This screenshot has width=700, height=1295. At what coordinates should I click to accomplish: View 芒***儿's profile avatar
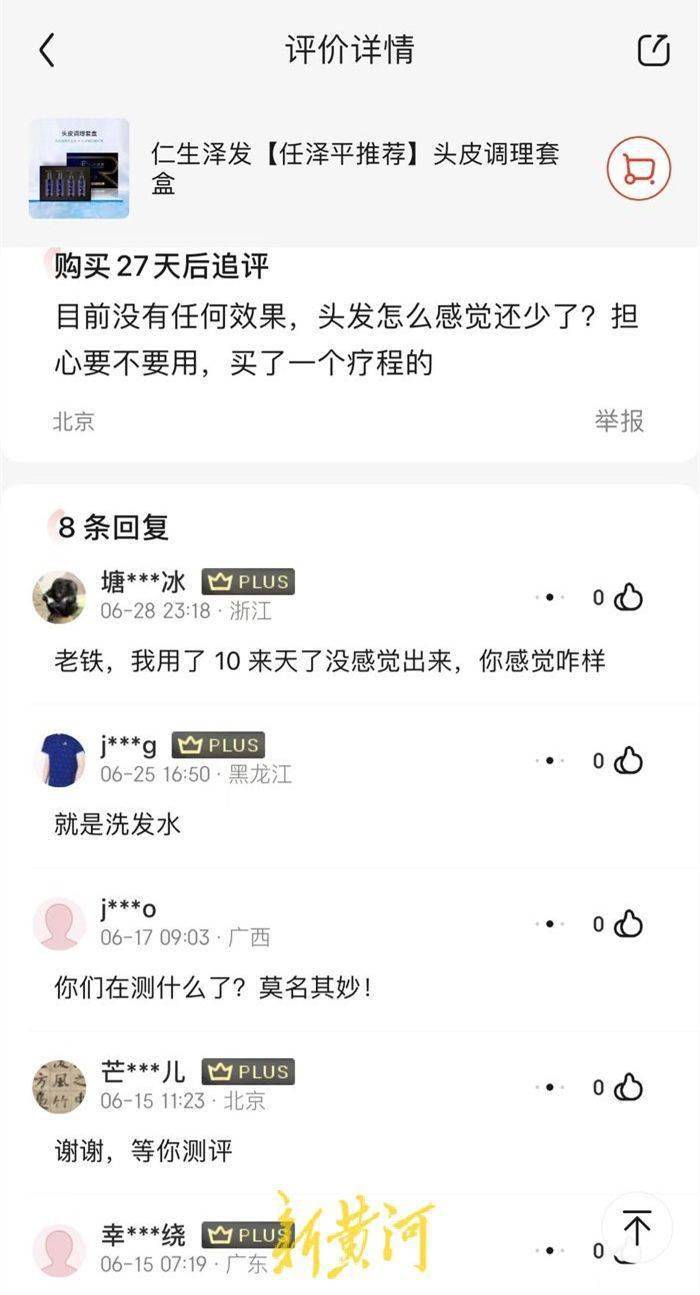pyautogui.click(x=59, y=1086)
